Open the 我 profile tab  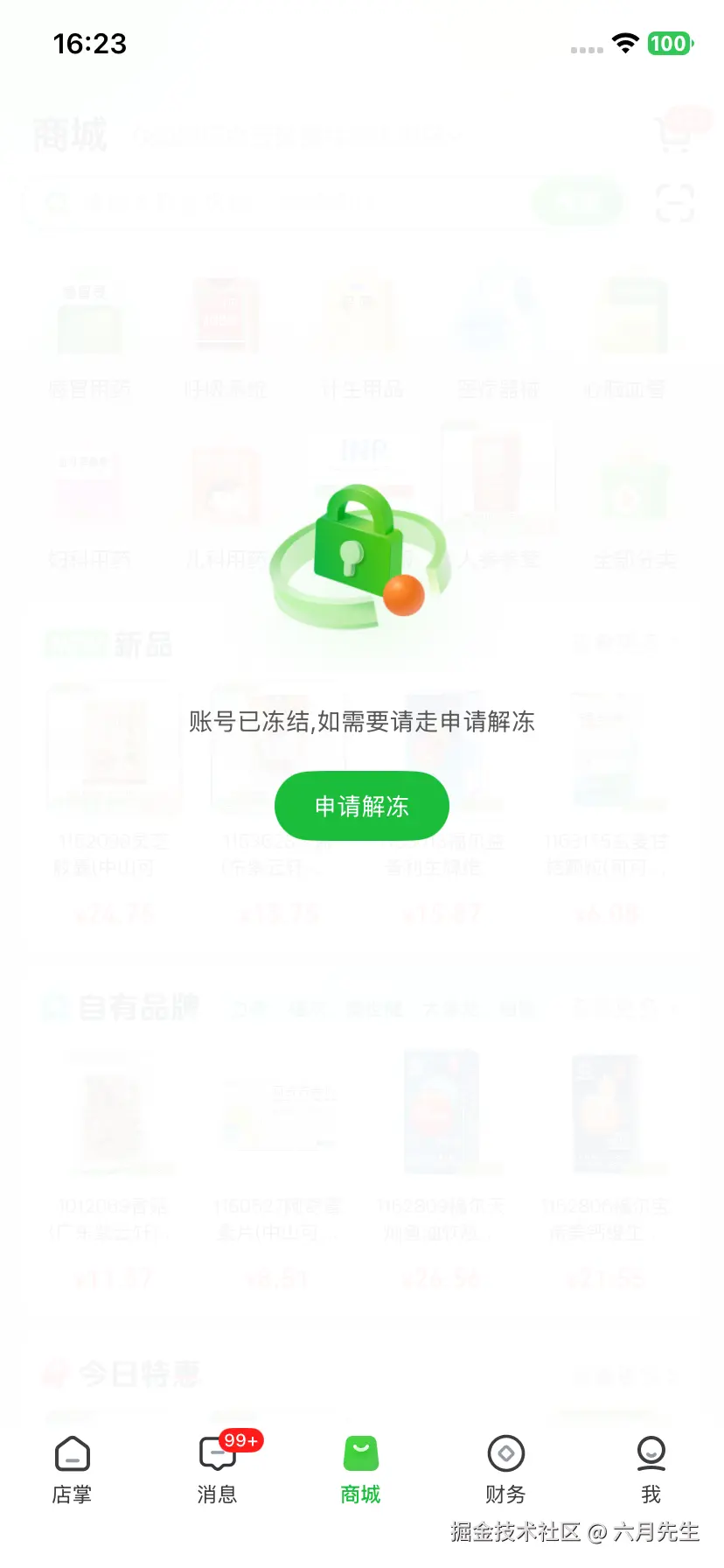click(x=651, y=1469)
